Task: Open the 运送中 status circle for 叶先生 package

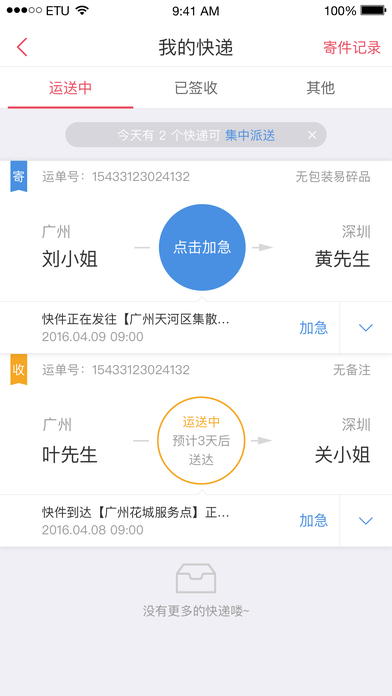Action: coord(201,440)
